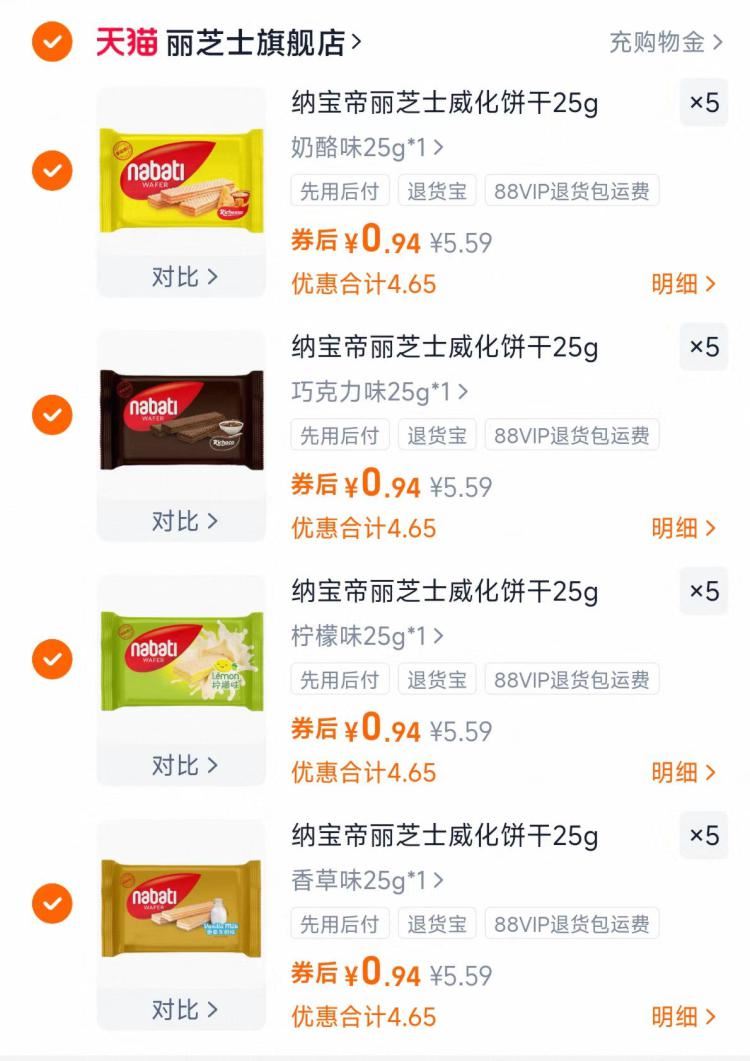The image size is (750, 1061).
Task: Adjust the ×5 quantity of 柠檬味
Action: coord(704,591)
